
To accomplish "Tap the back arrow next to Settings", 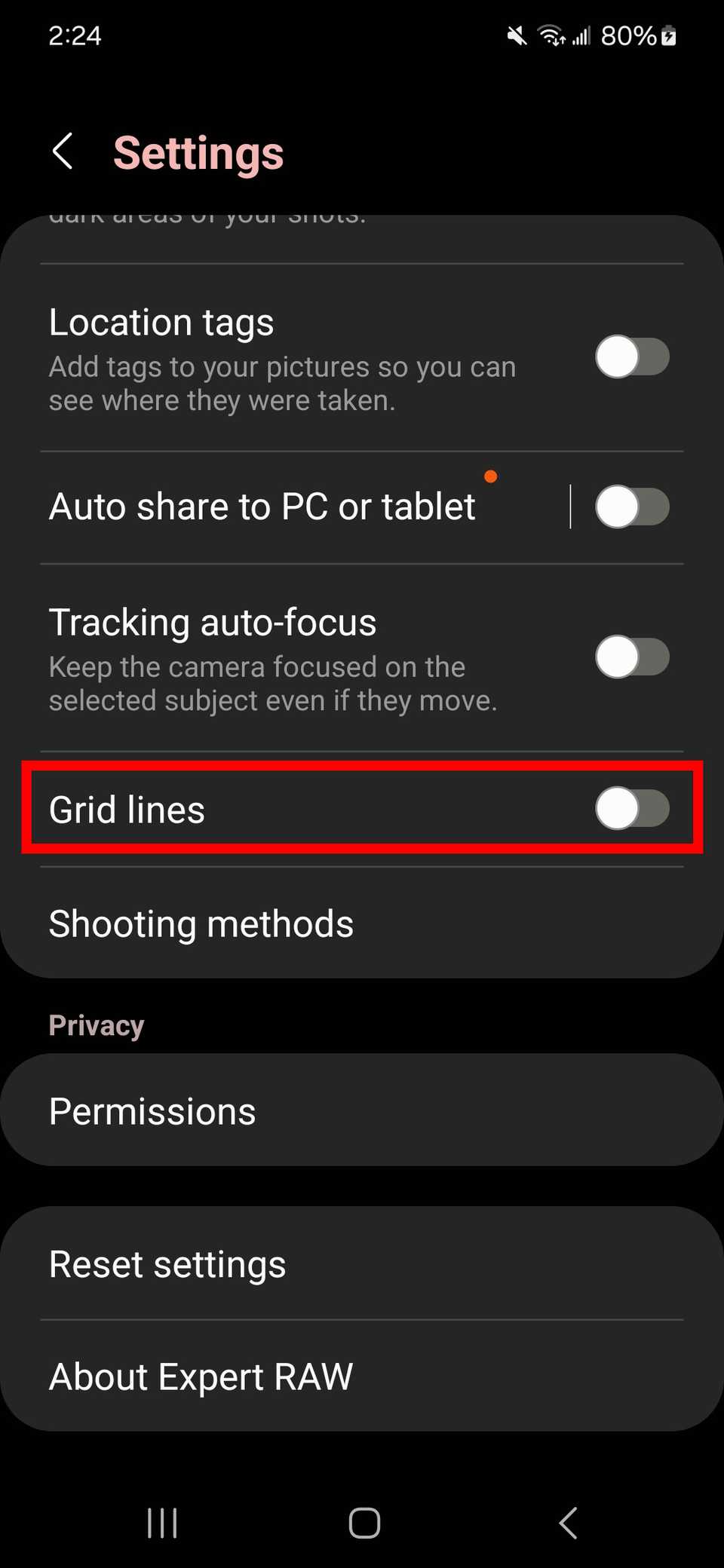I will pos(63,151).
